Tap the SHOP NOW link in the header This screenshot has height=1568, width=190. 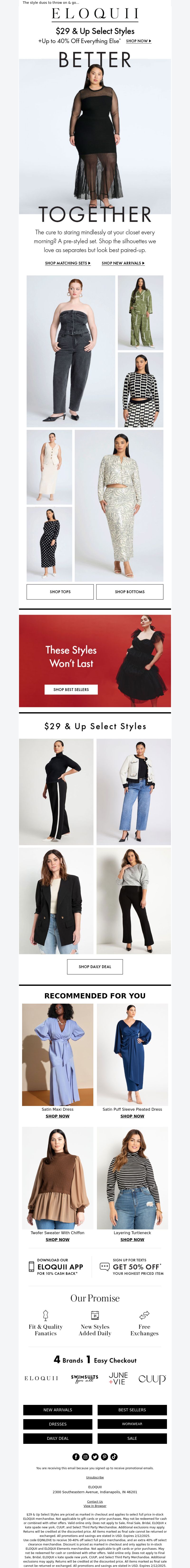click(138, 41)
